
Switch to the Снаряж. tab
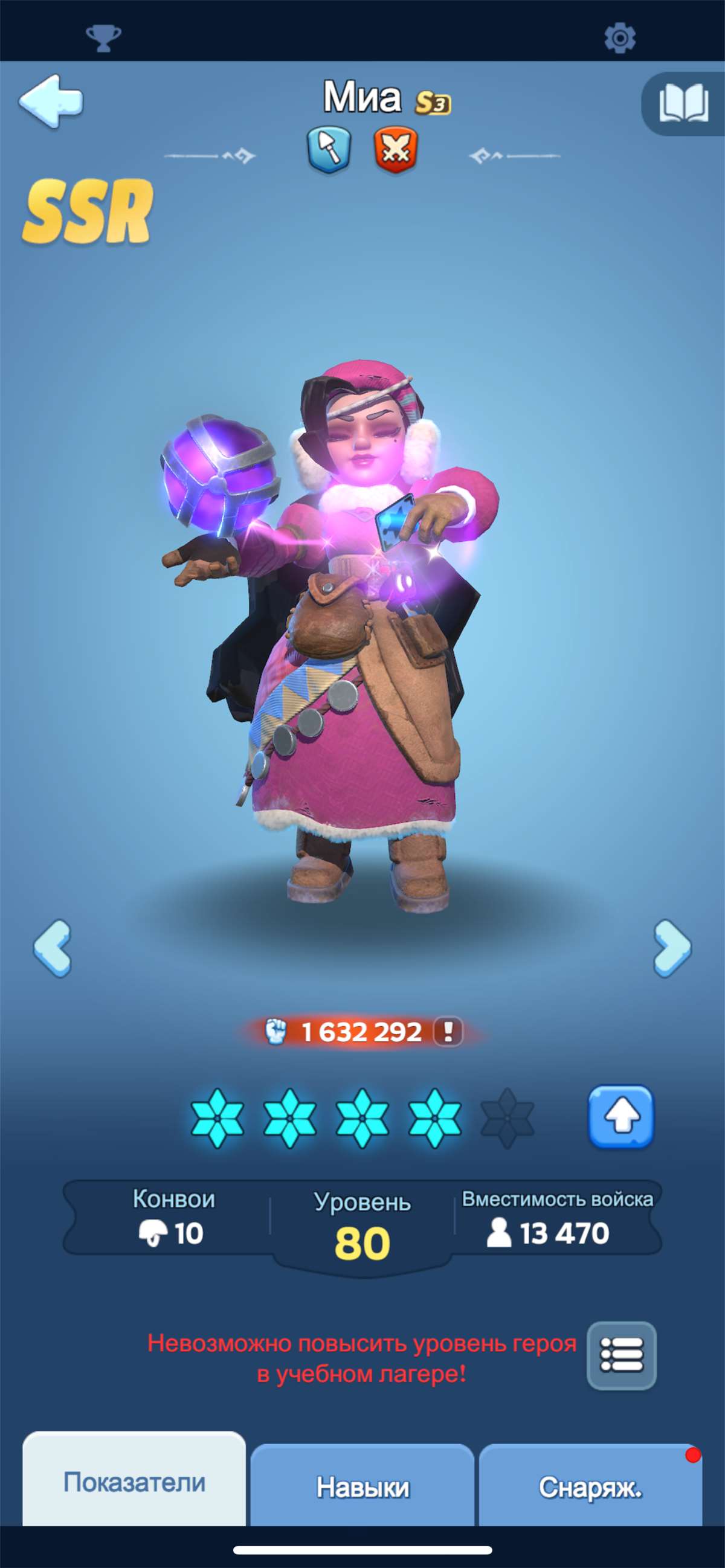590,1486
